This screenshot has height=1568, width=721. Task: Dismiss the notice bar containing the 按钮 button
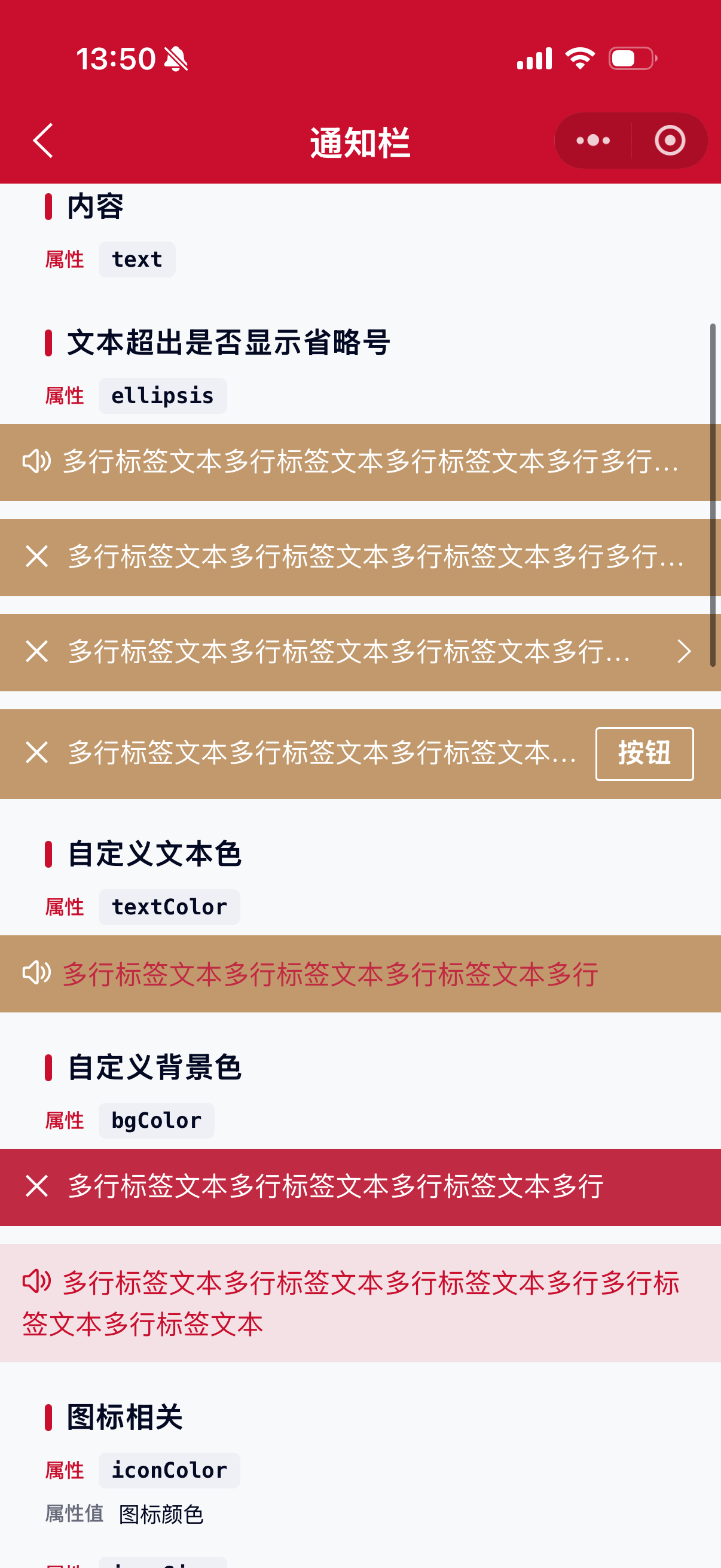[37, 753]
